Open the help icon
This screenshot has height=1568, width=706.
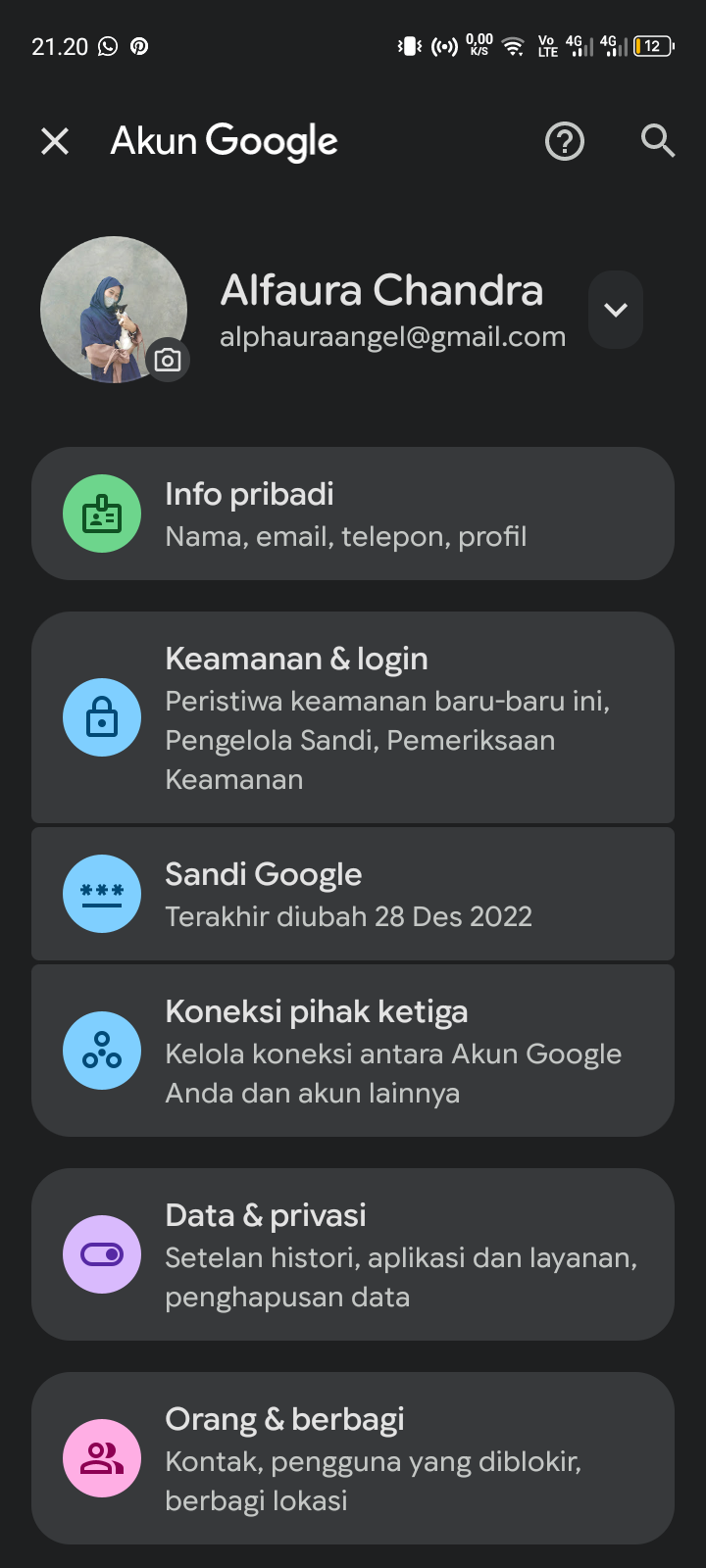point(564,141)
